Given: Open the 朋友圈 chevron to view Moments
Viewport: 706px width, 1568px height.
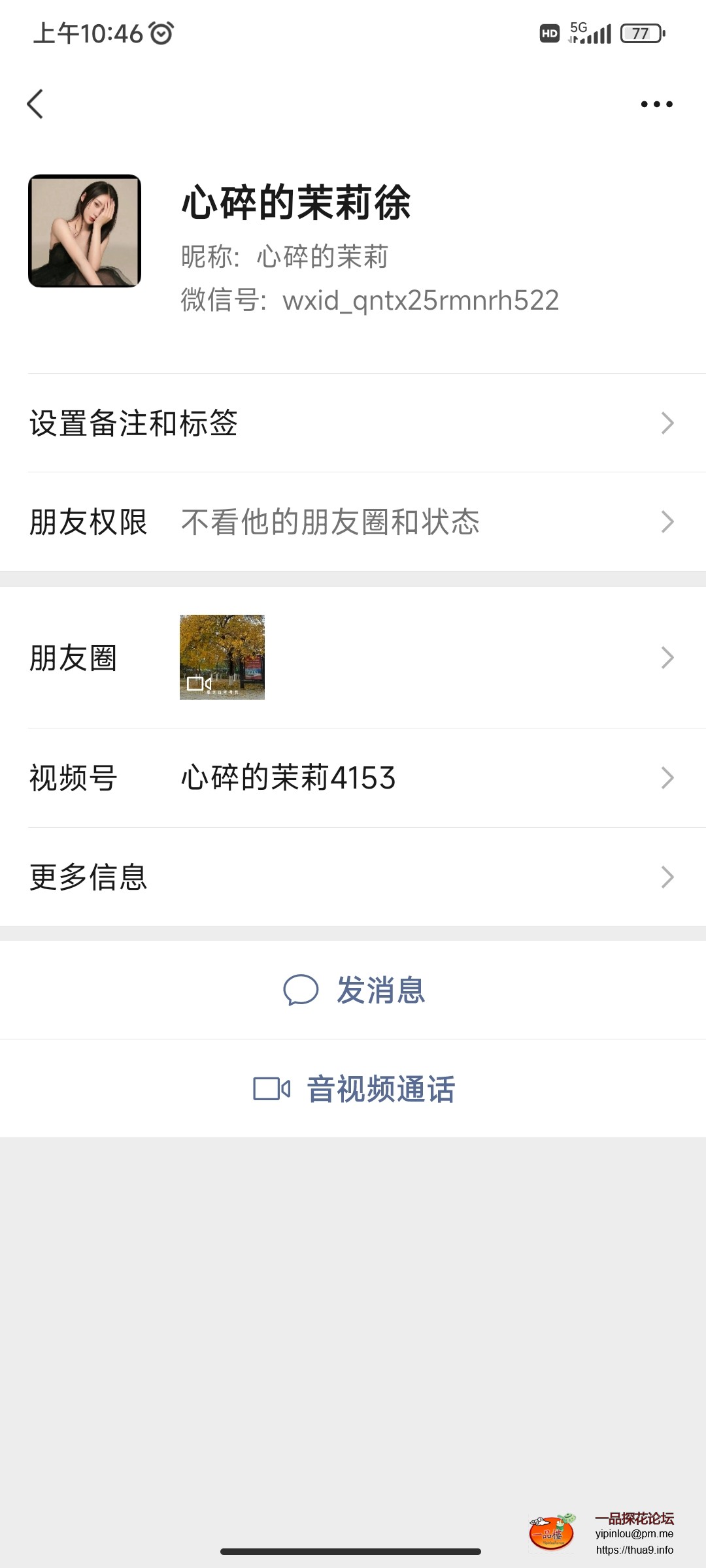Looking at the screenshot, I should (x=667, y=659).
